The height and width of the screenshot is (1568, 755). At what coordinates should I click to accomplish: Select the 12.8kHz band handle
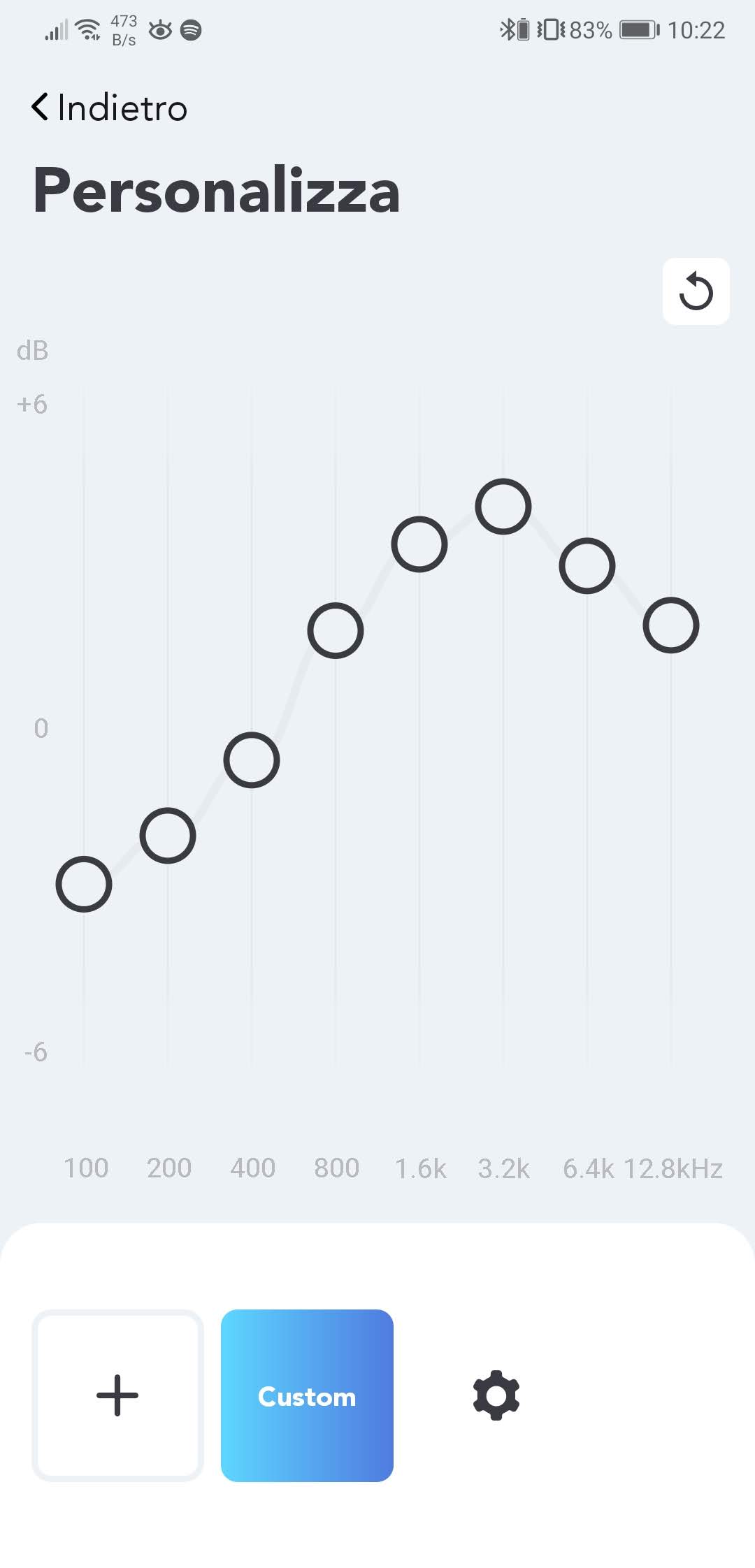click(671, 625)
